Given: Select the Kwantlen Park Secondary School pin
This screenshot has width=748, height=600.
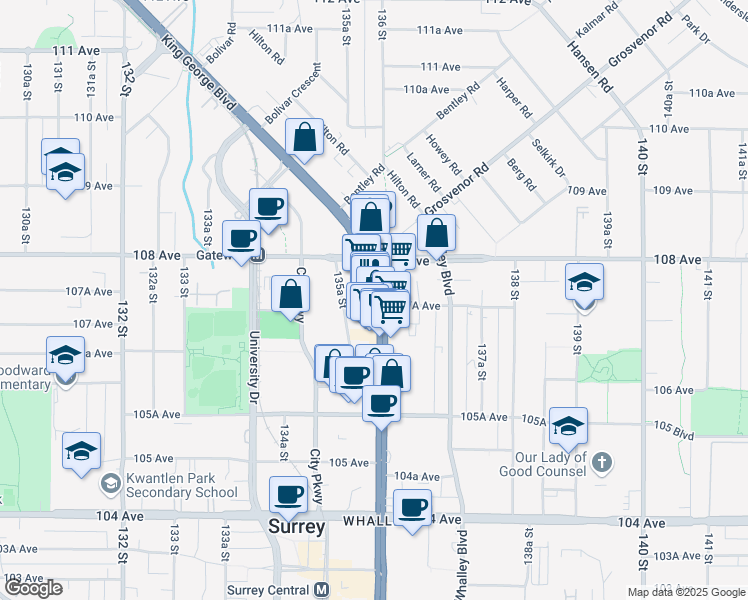Looking at the screenshot, I should click(x=111, y=484).
